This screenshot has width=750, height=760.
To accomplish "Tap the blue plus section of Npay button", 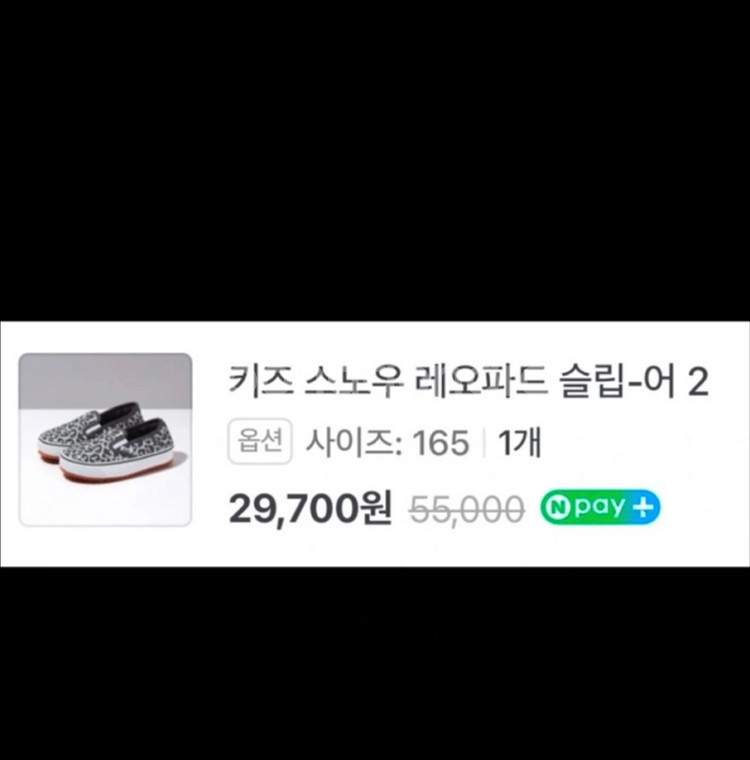I will point(643,509).
